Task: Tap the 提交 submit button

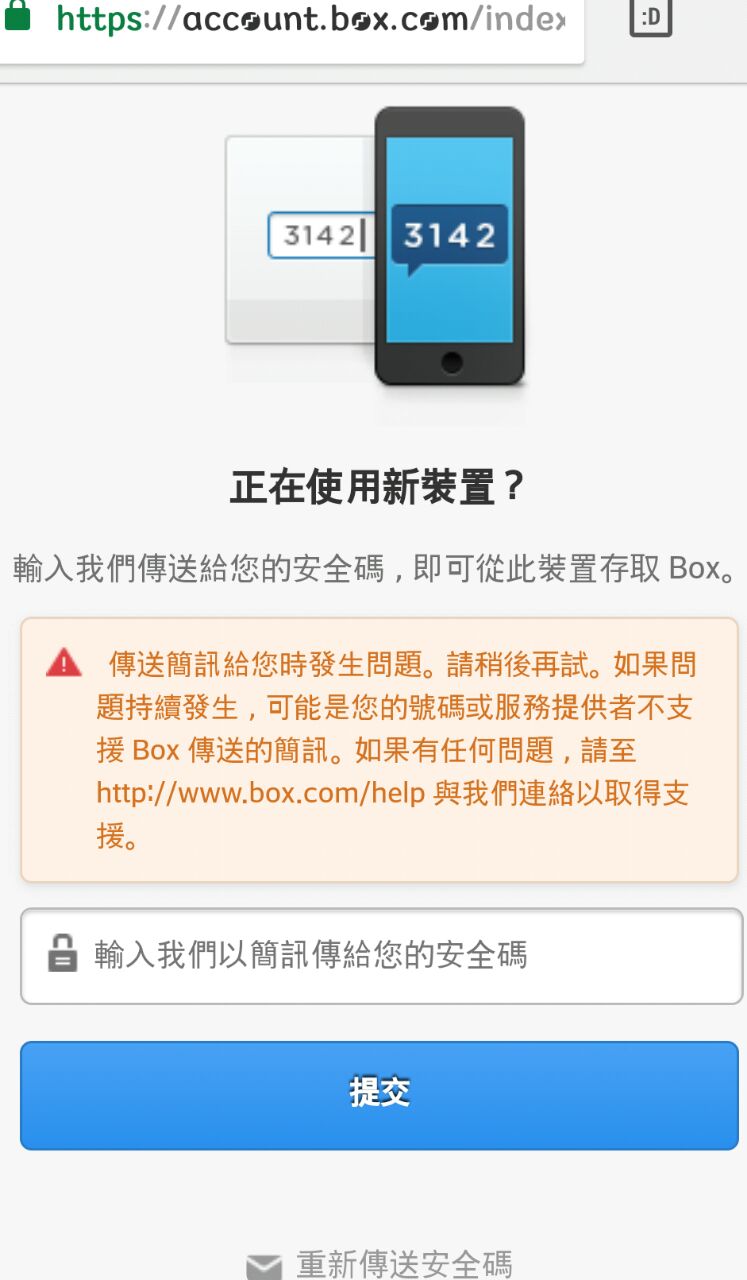Action: point(379,1094)
